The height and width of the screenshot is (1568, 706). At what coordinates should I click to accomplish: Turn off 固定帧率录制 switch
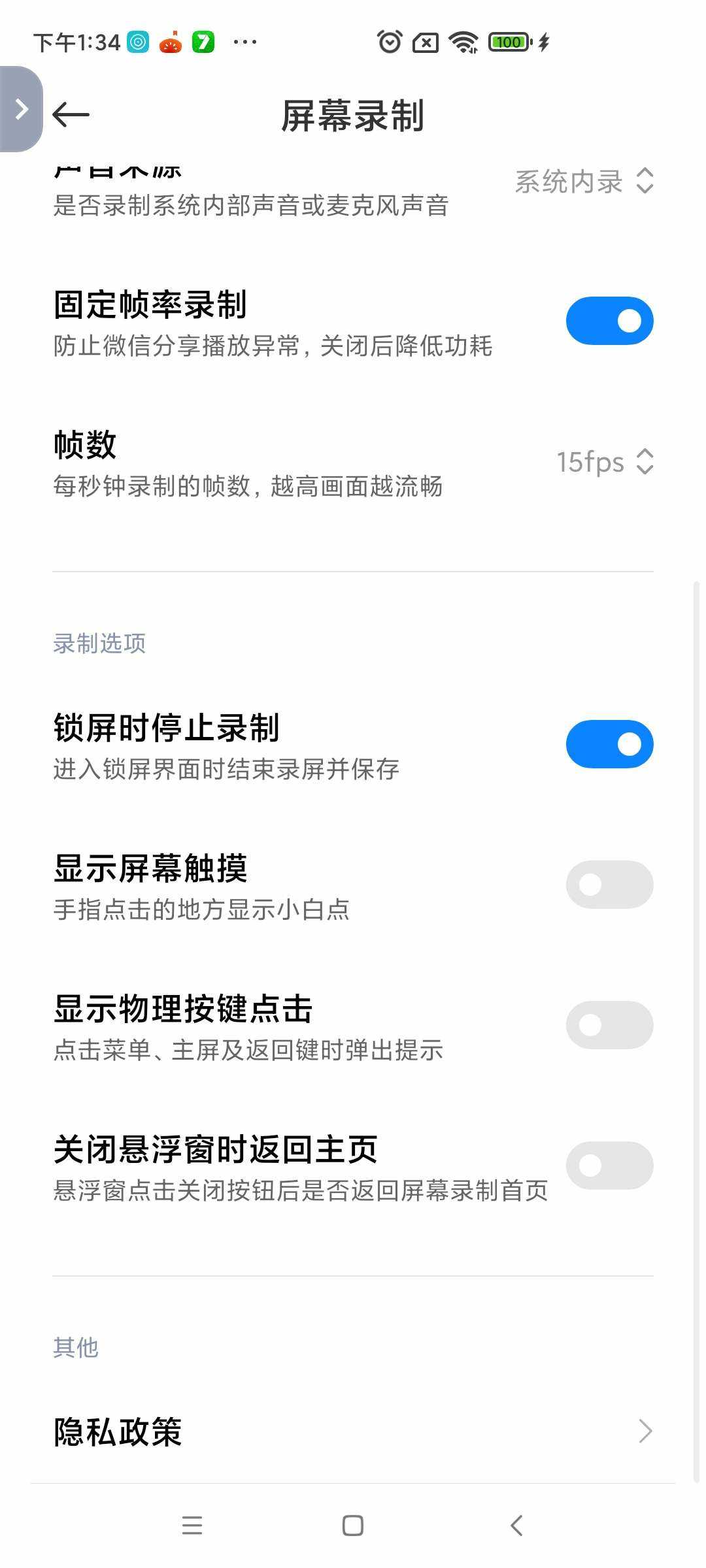pos(609,321)
